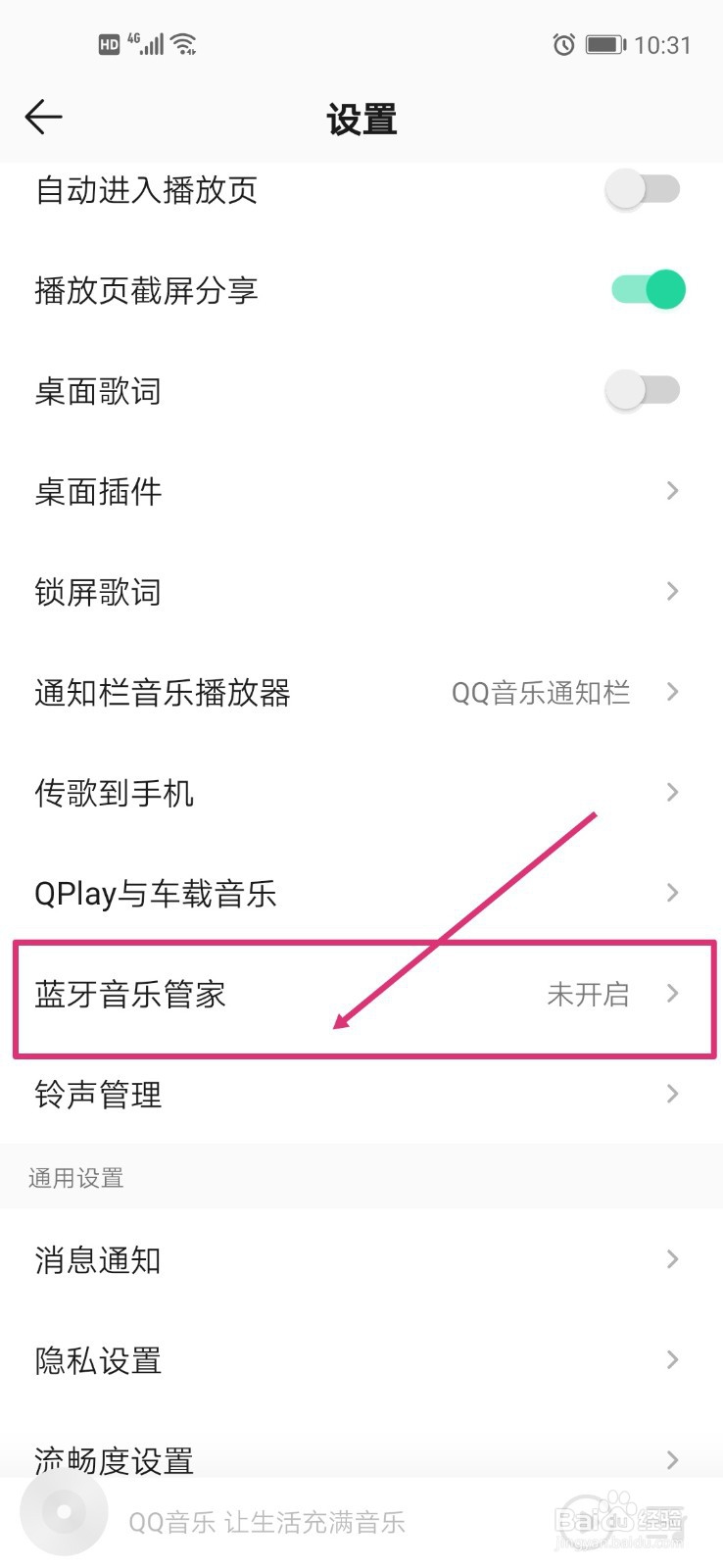Tap the 未开启 status text
Screen dimensions: 723x1568
[x=588, y=995]
